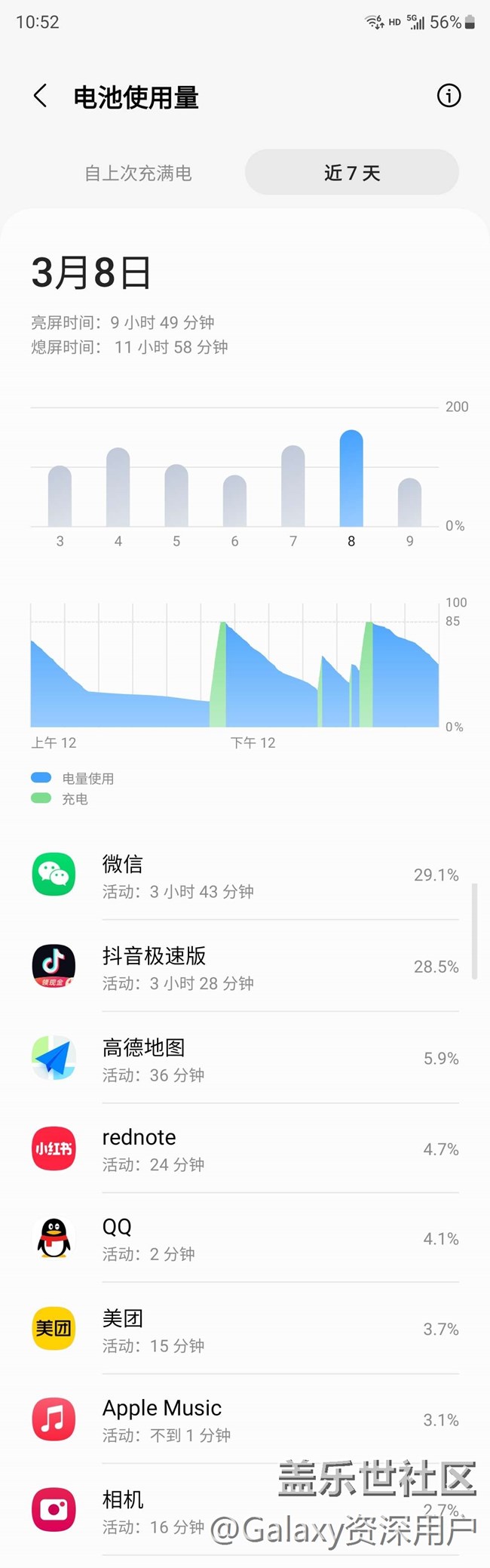Open 微信 battery usage details
The width and height of the screenshot is (490, 1568).
click(245, 875)
